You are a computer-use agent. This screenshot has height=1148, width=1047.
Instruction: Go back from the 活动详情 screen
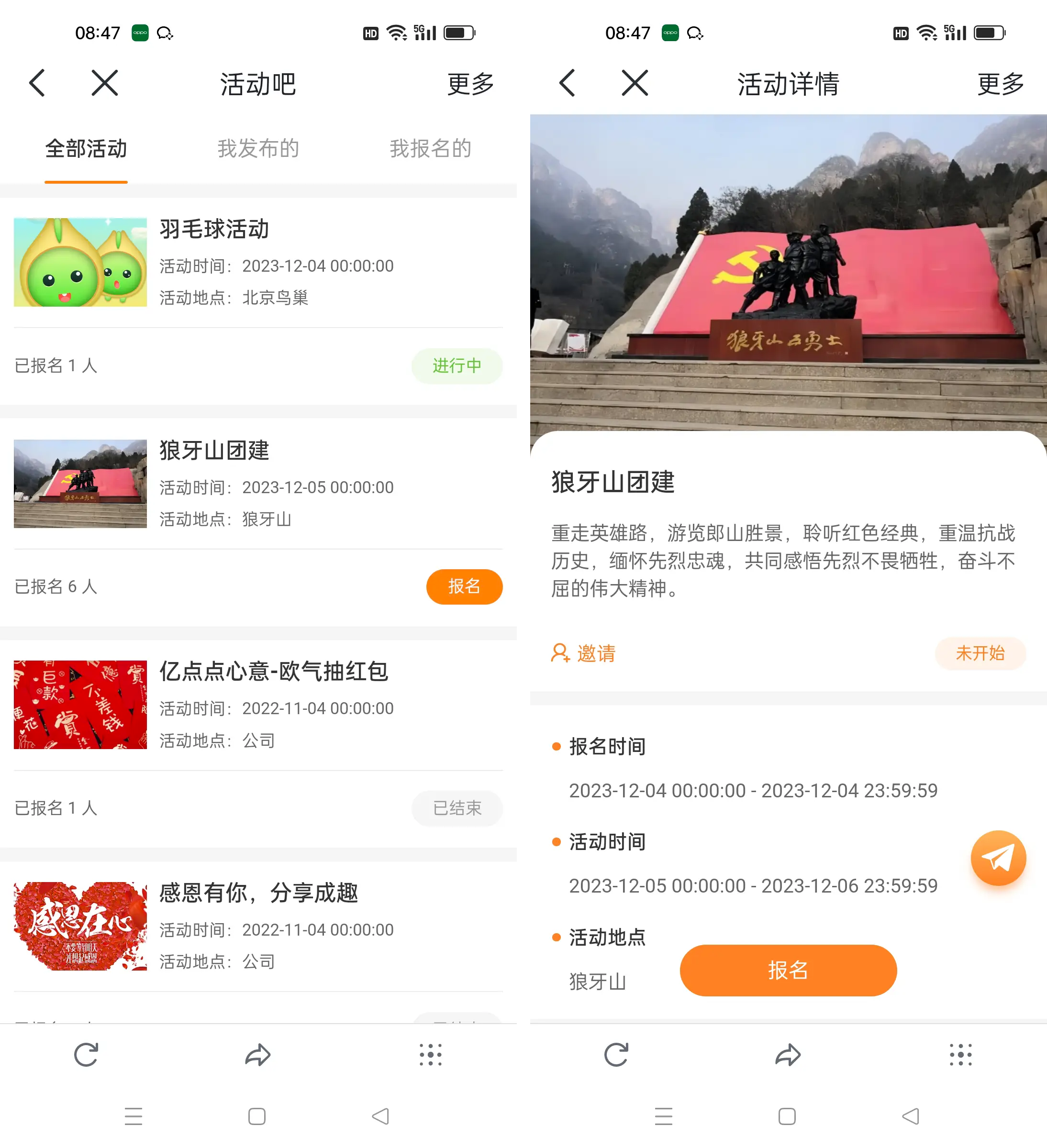pyautogui.click(x=567, y=84)
